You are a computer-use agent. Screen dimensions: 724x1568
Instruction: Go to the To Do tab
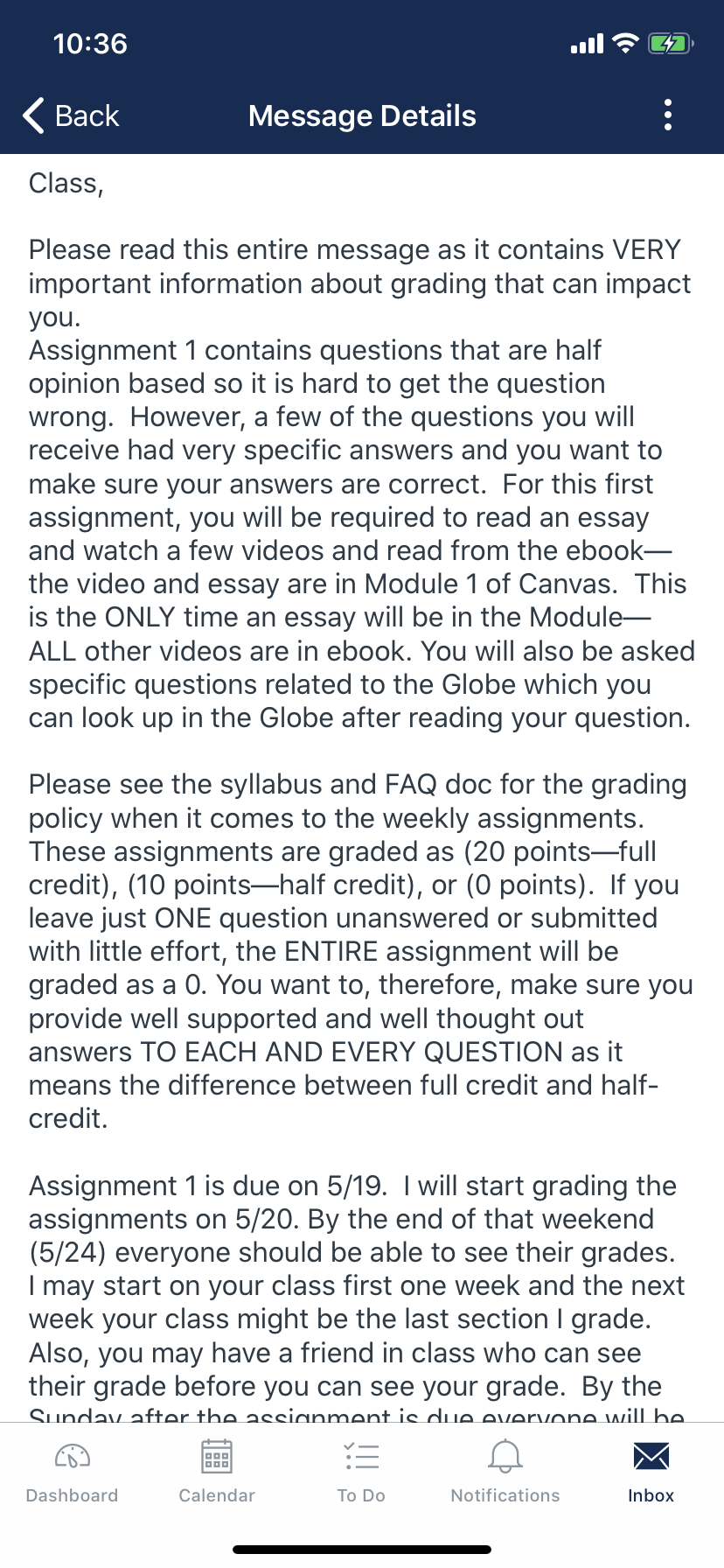361,1472
